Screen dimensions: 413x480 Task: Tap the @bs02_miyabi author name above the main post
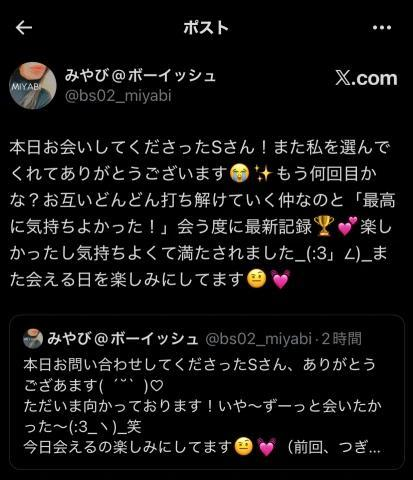118,96
